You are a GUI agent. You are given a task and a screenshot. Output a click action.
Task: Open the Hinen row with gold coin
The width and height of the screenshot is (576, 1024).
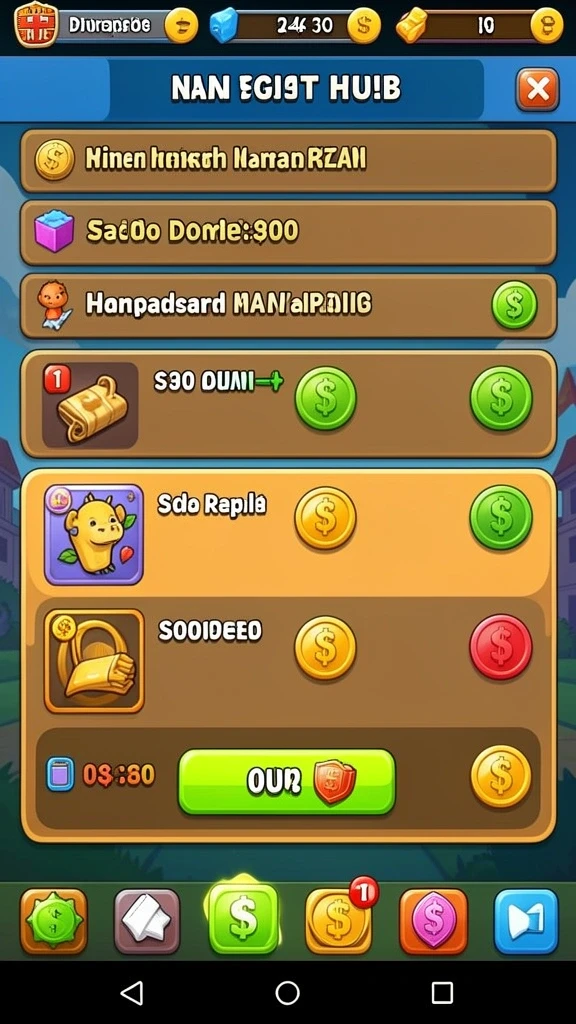coord(288,160)
